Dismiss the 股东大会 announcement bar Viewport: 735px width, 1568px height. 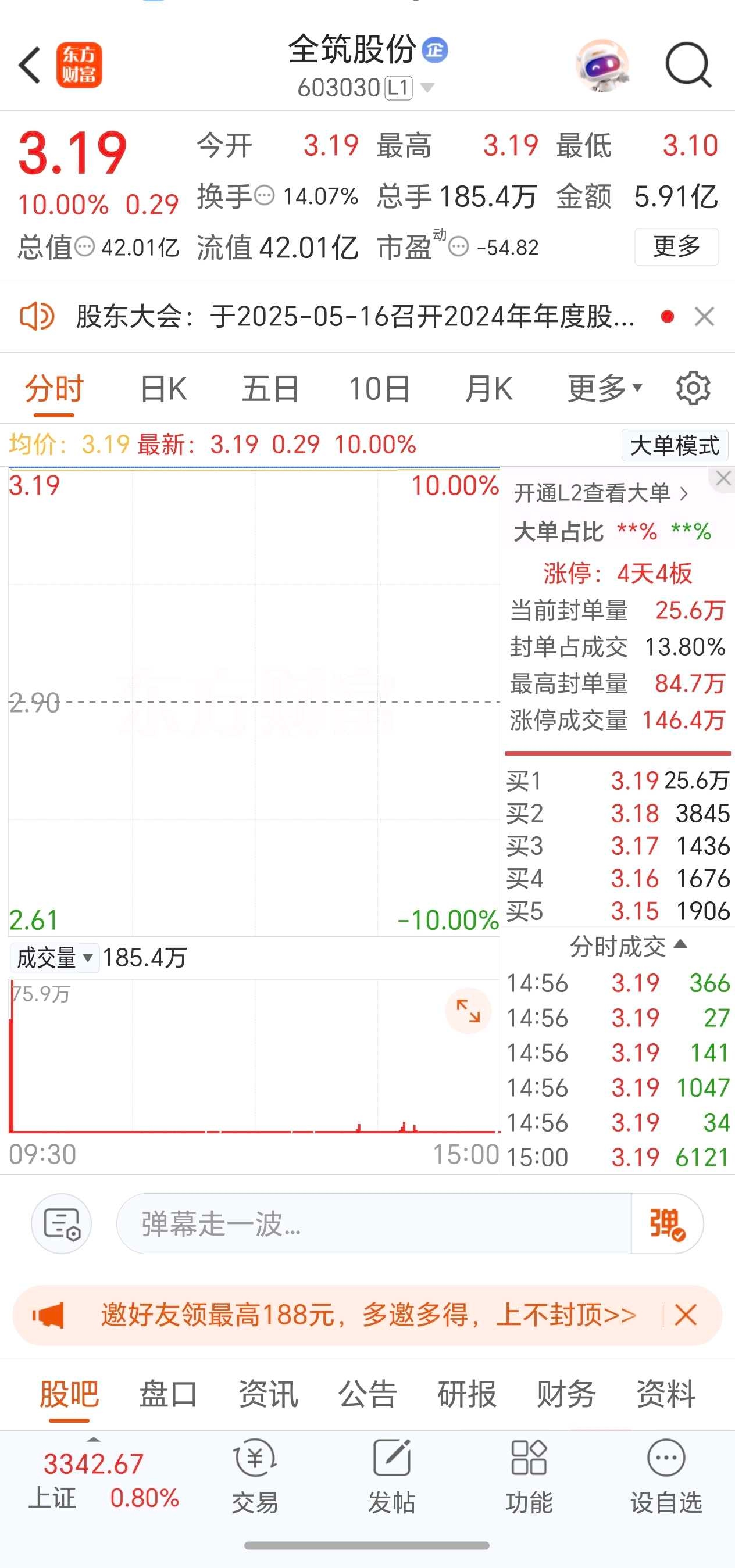(705, 317)
